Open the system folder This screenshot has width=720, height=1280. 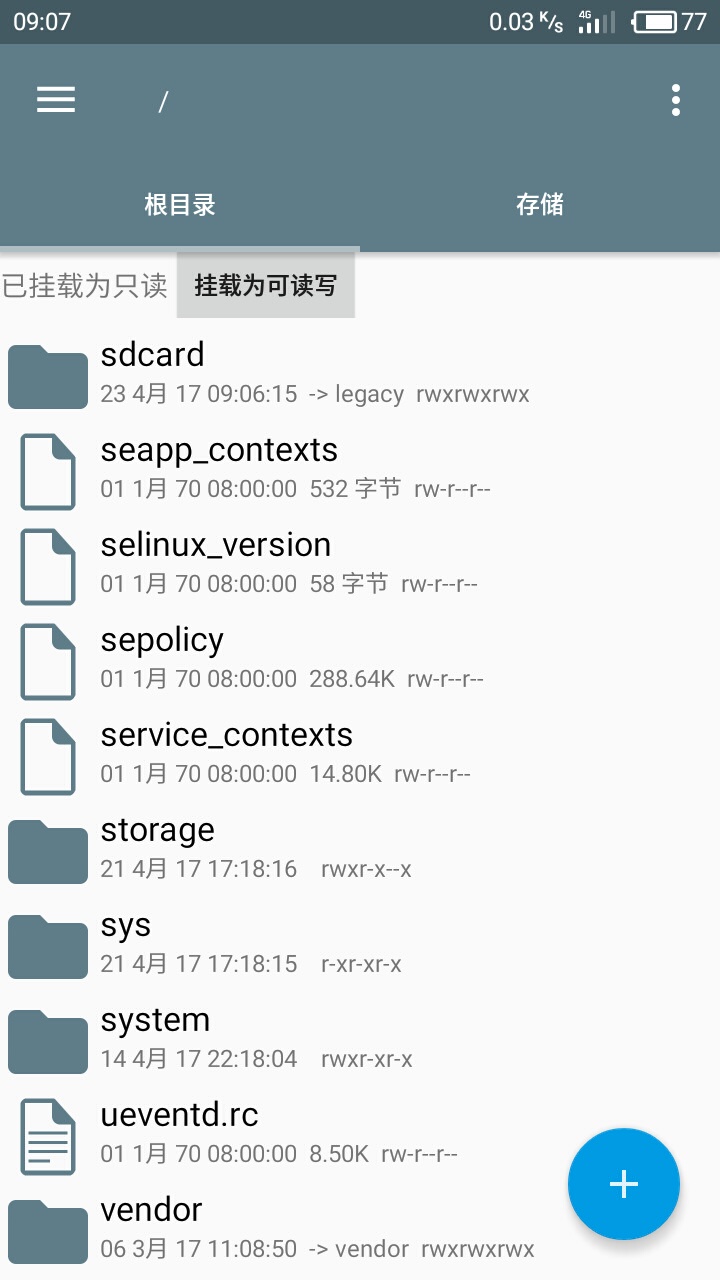(300, 1038)
